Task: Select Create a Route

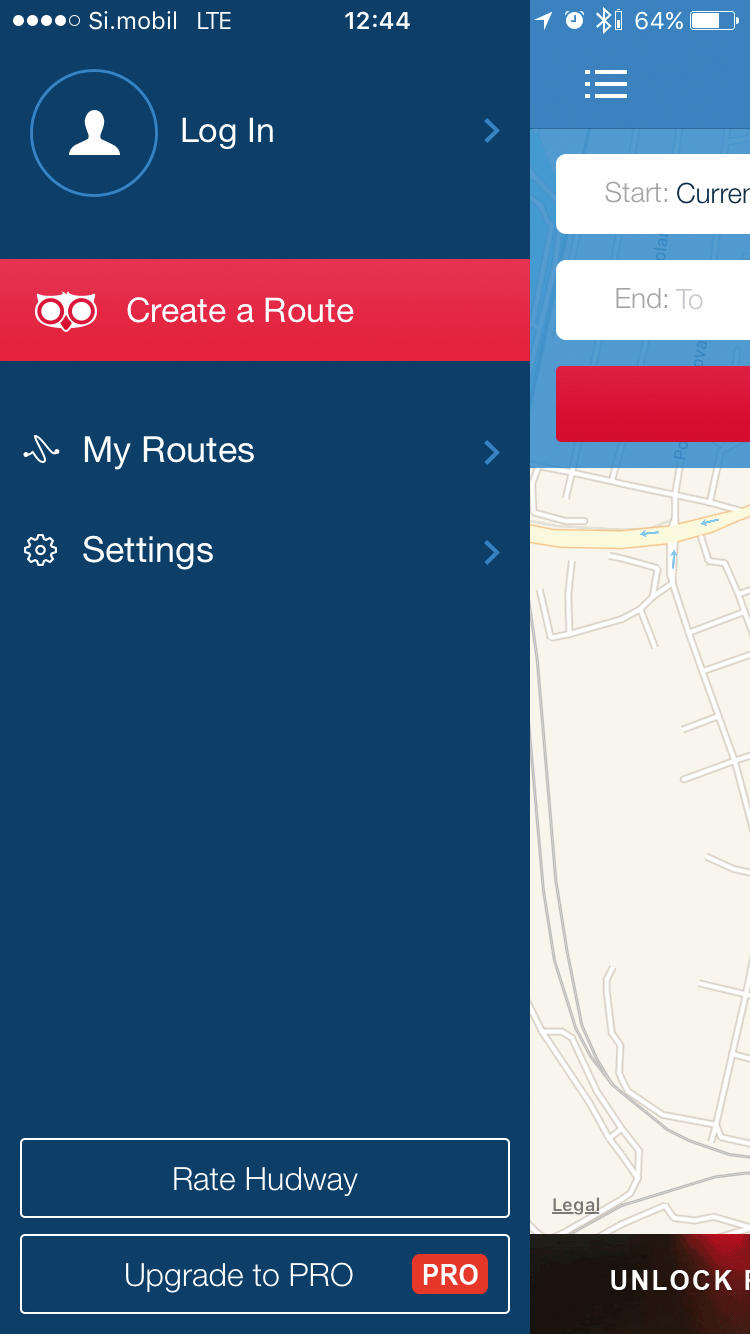Action: coord(265,310)
